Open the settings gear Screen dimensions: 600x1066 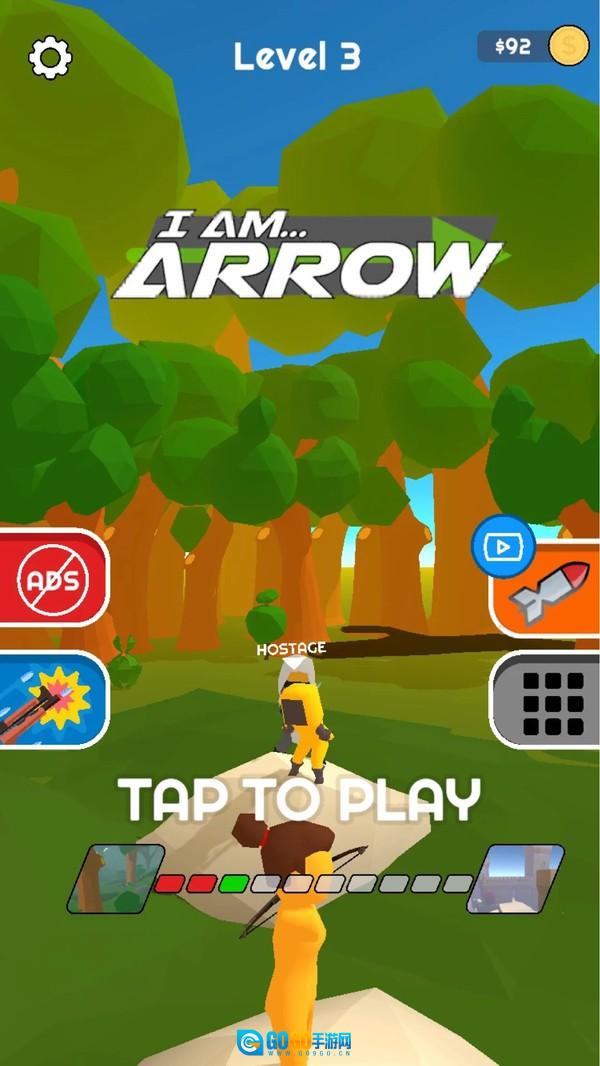[50, 57]
